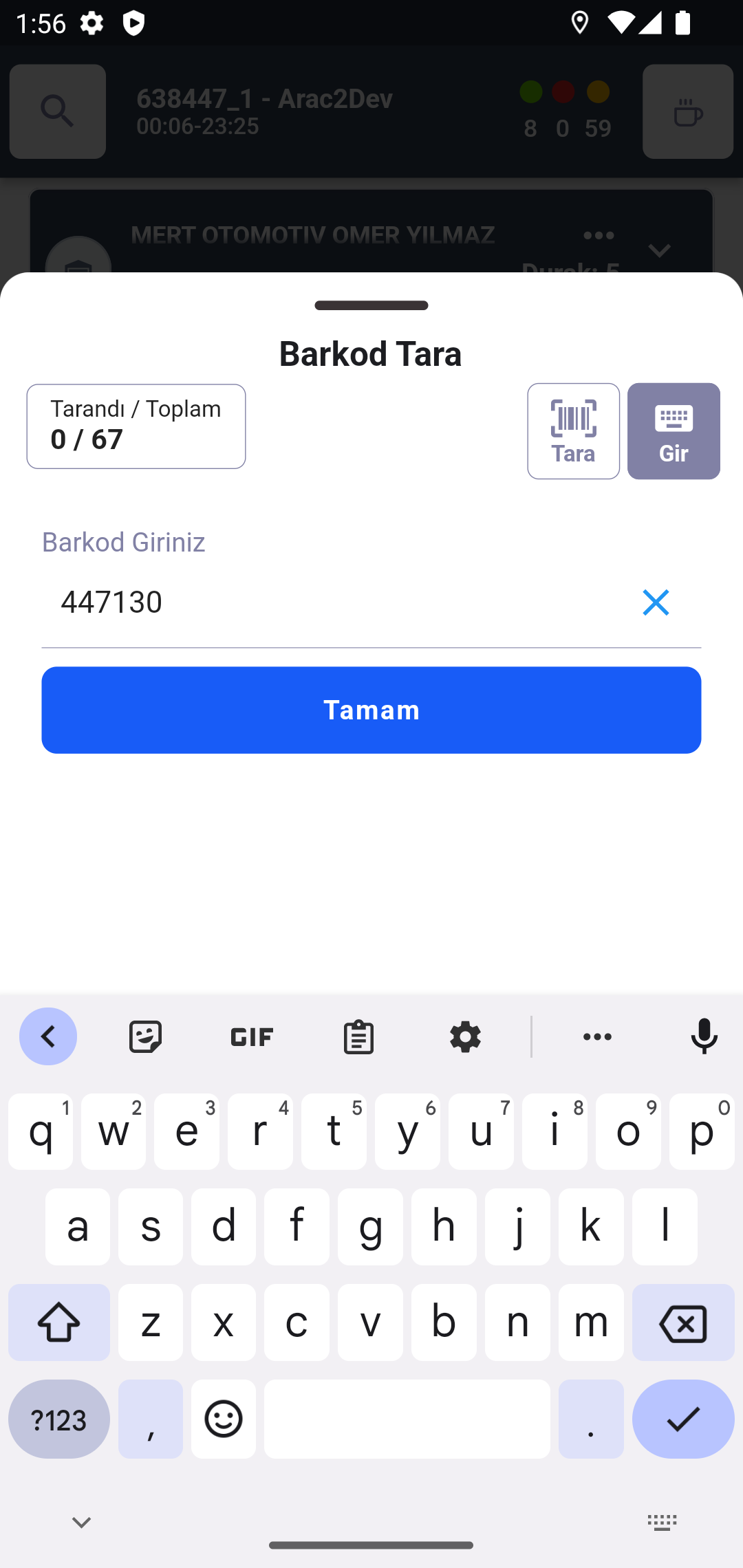Open the keyboard clipboard icon
The image size is (743, 1568).
tap(358, 1036)
